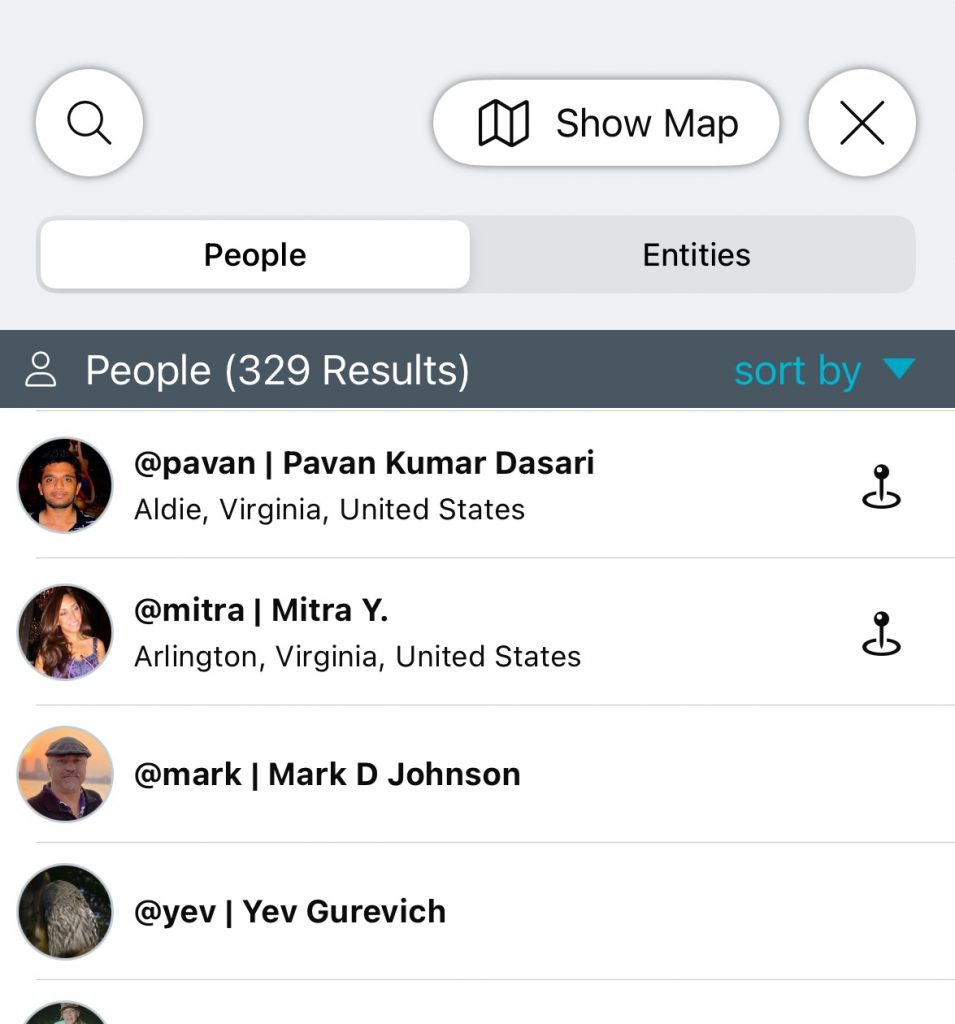This screenshot has width=955, height=1024.
Task: Open Yev Gurevich's profile
Action: point(290,911)
